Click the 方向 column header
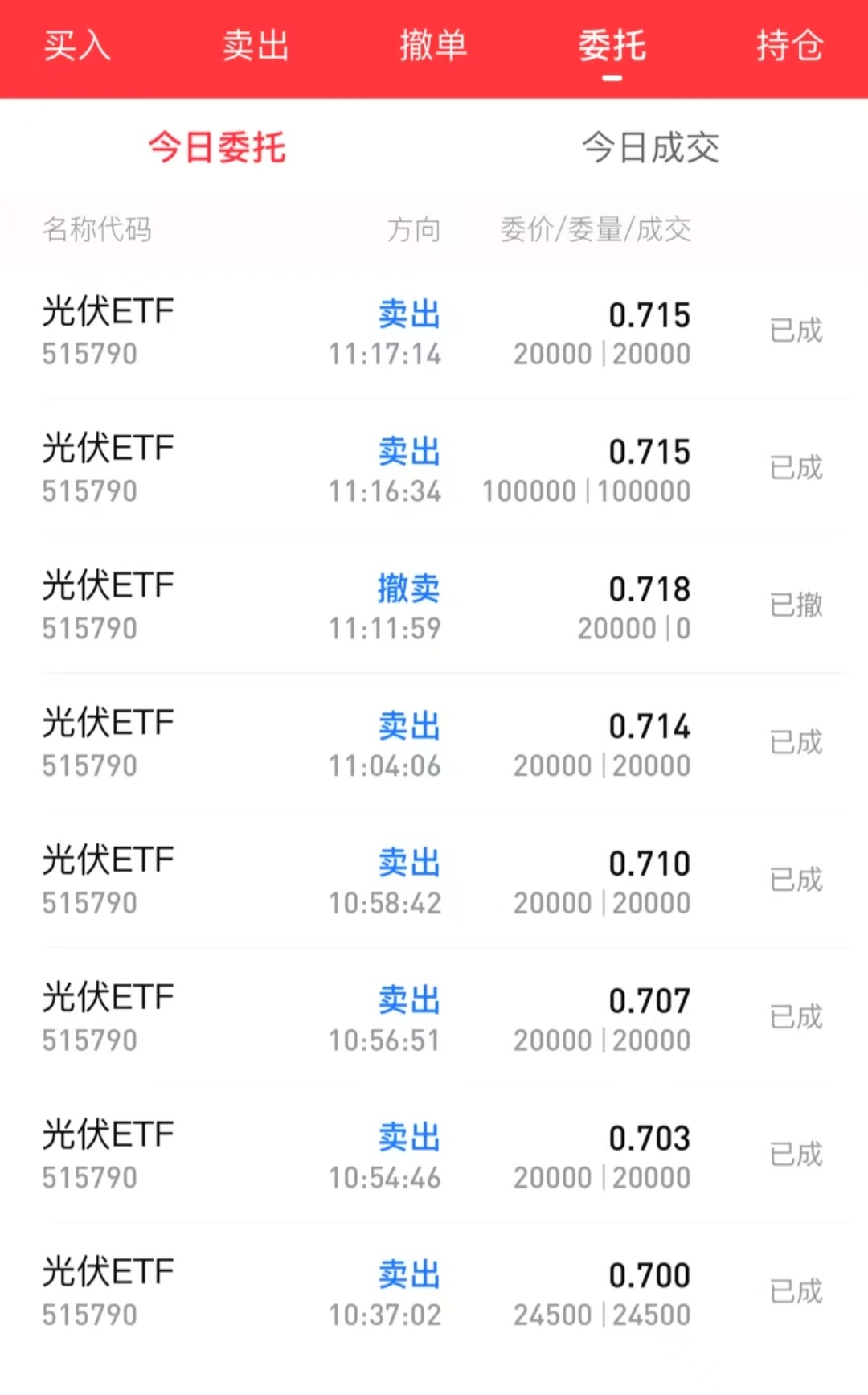Screen dimensions: 868x1395 (x=413, y=231)
